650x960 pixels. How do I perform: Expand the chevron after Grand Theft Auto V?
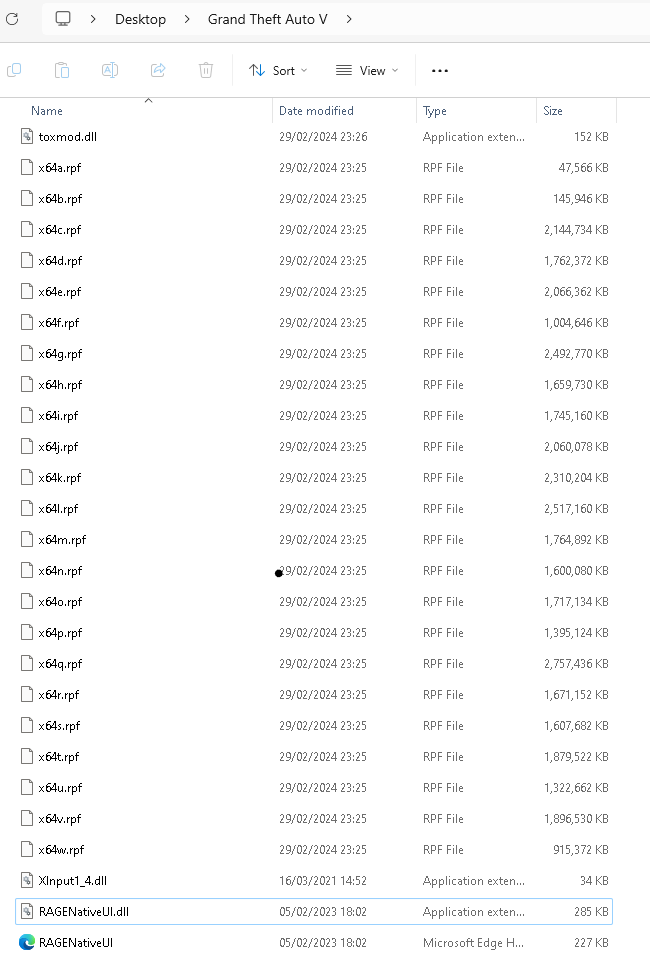pos(348,19)
